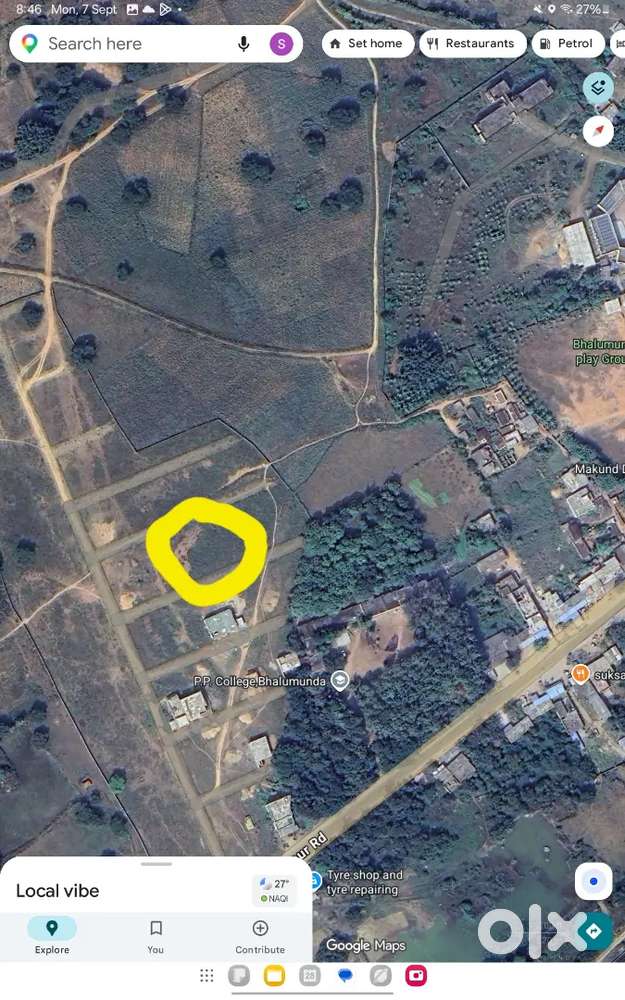Open the app drawer grid in the taskbar

pyautogui.click(x=206, y=975)
